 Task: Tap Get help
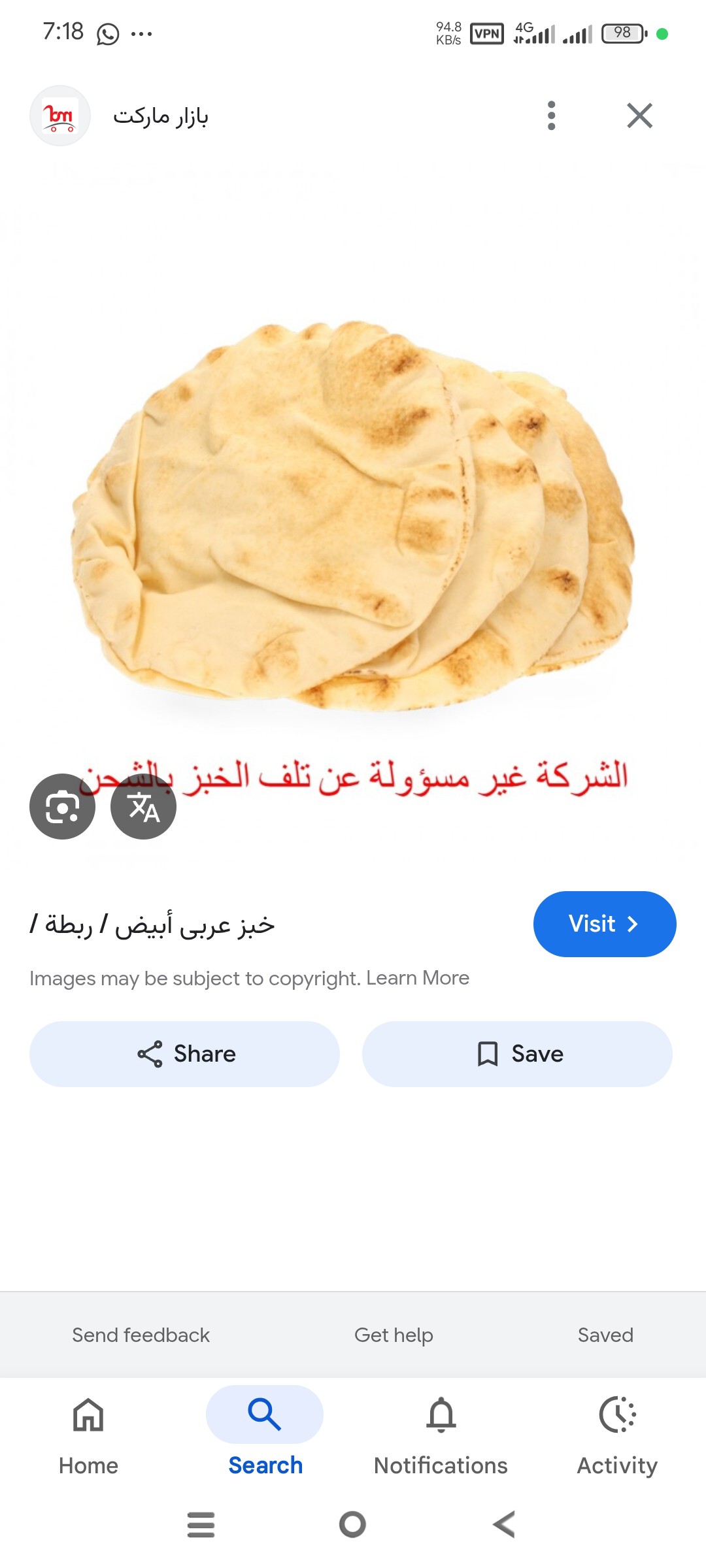[x=394, y=1335]
